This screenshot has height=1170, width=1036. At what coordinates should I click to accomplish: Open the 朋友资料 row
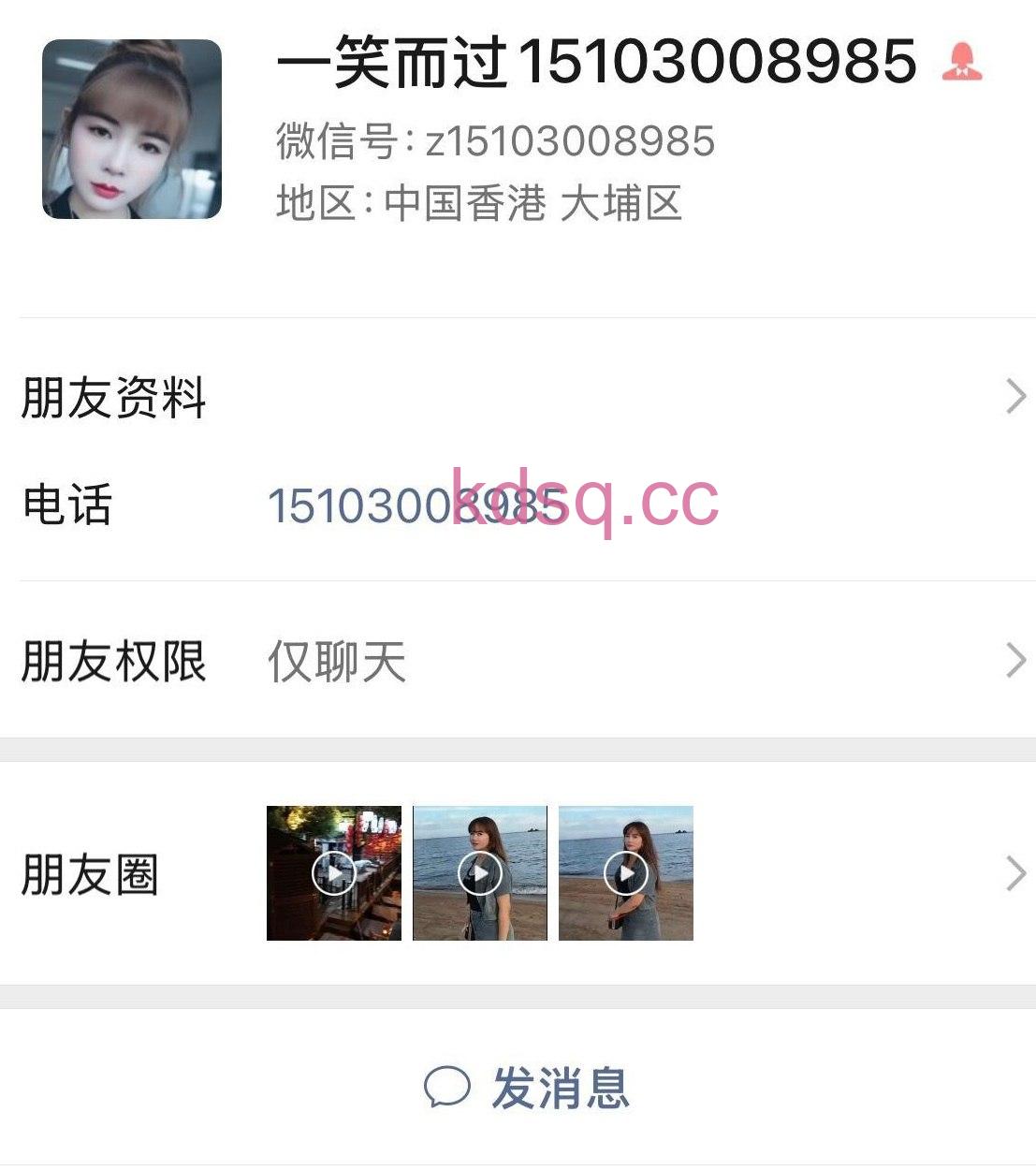[518, 397]
